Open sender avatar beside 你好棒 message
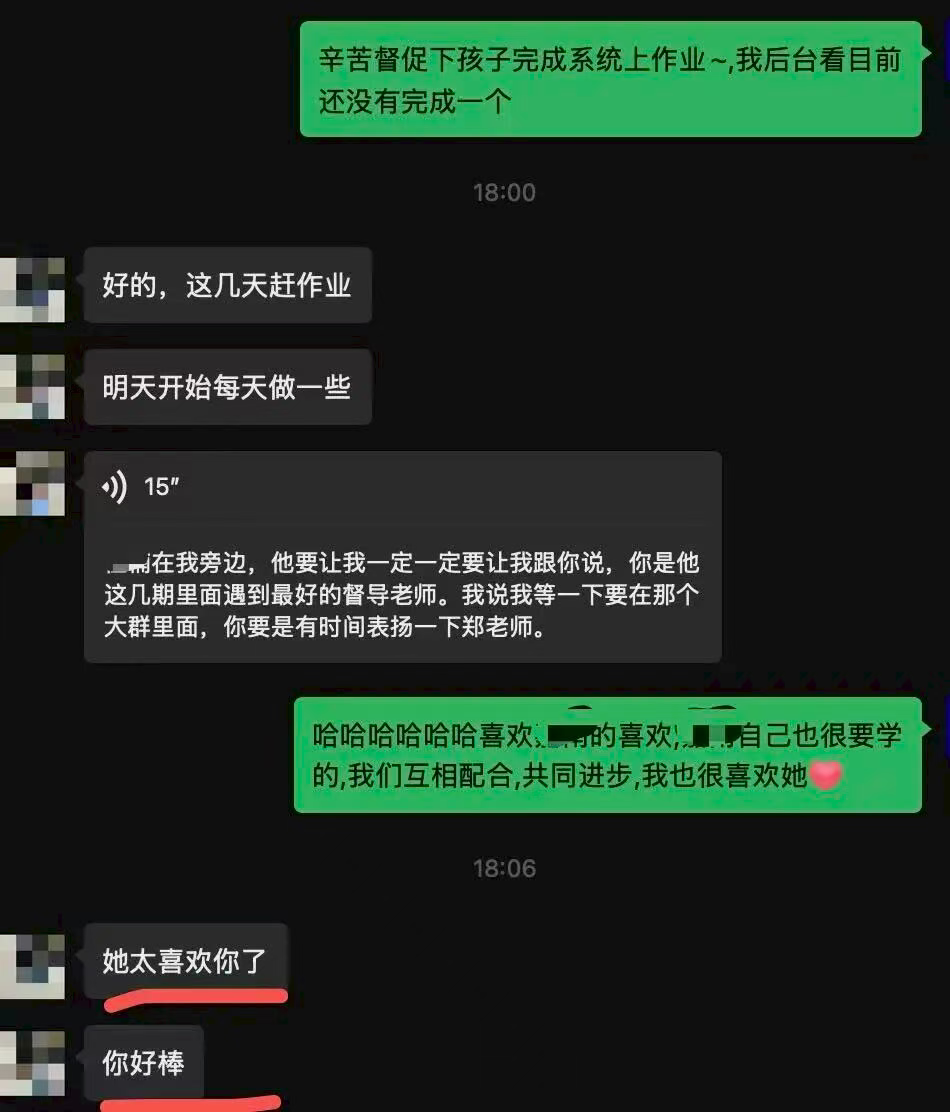 tap(32, 1063)
